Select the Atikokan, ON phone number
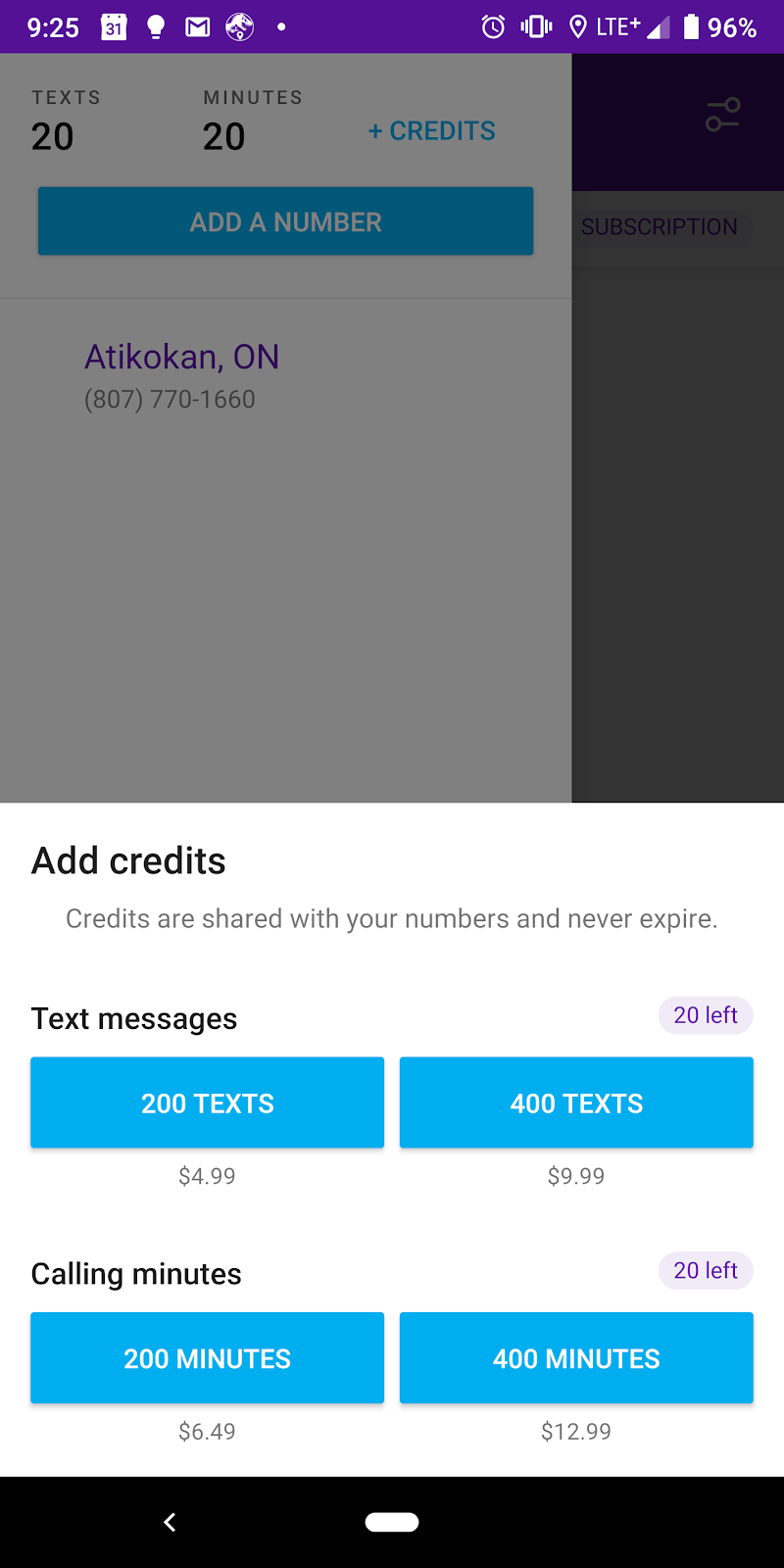 182,375
